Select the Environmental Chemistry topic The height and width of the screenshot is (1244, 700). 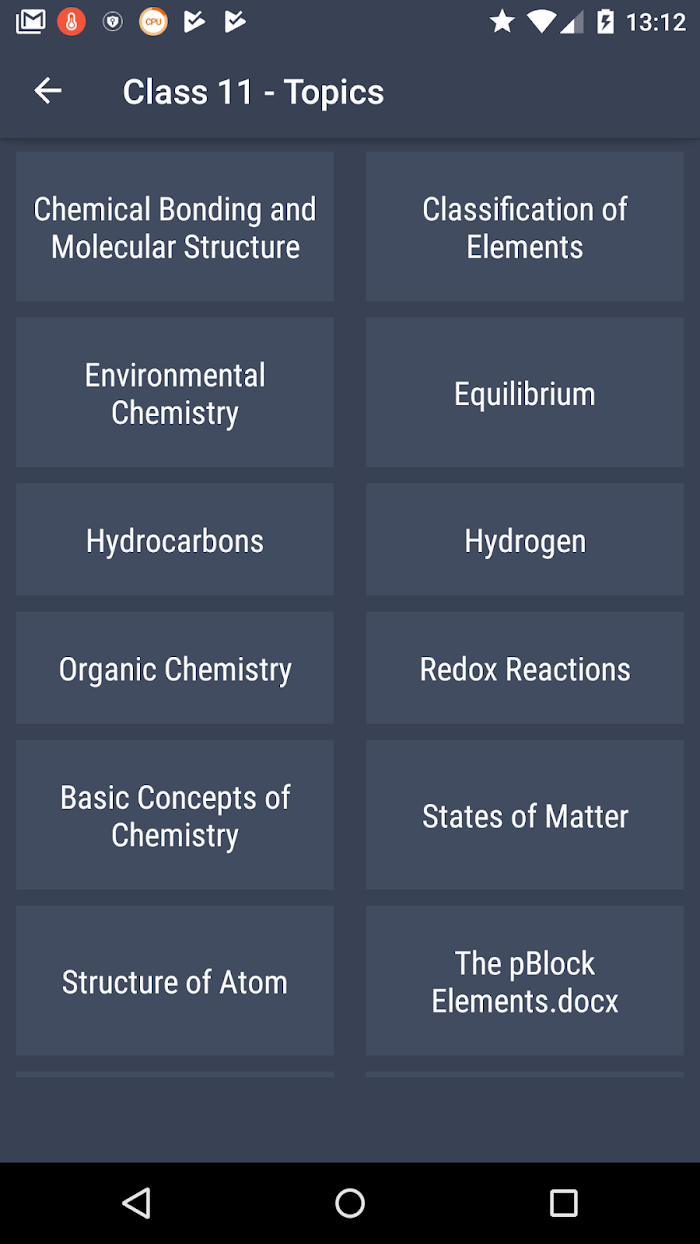[175, 393]
